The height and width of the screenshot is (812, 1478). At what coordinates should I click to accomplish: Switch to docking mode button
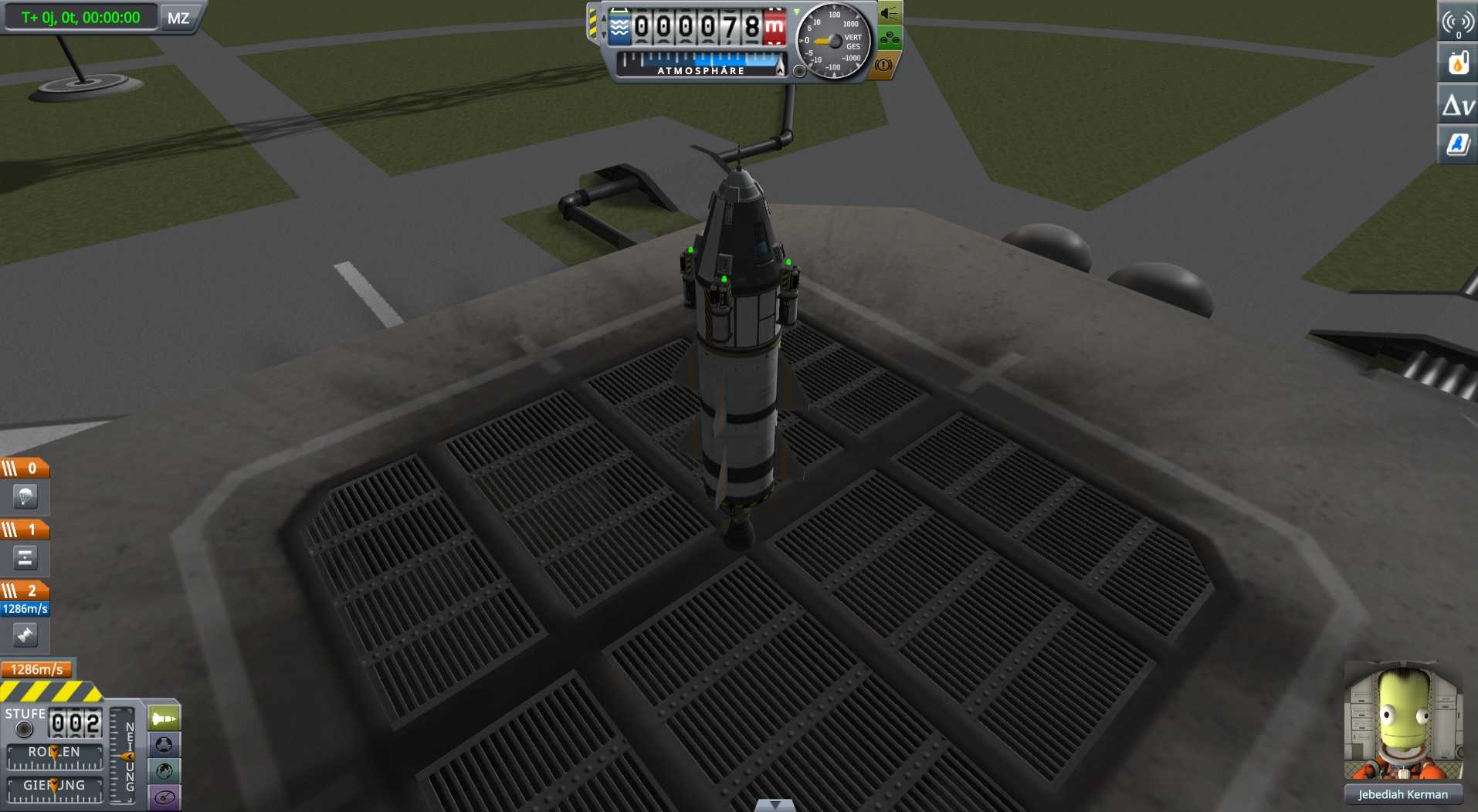point(164,745)
